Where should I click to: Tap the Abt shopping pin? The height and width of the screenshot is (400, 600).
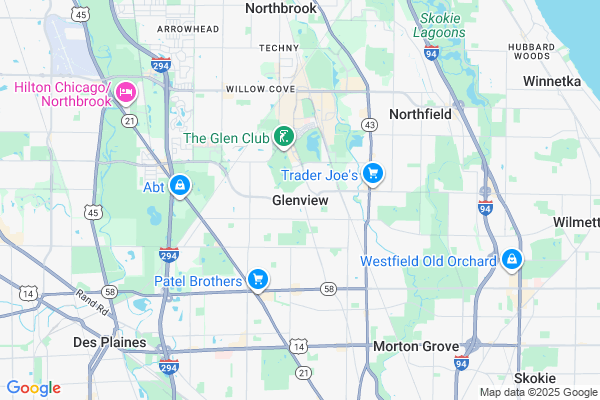[x=179, y=186]
